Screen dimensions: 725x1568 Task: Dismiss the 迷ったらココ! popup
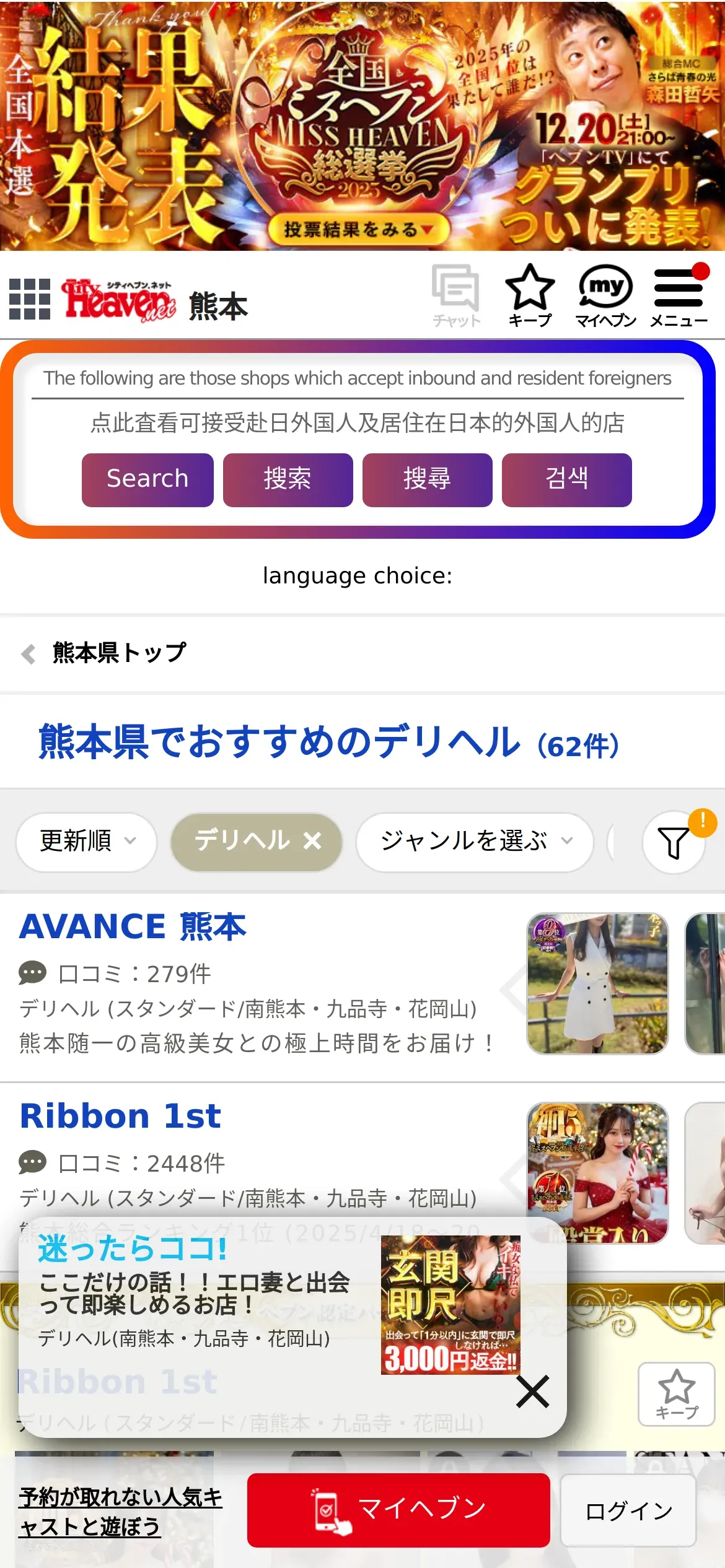click(532, 1392)
